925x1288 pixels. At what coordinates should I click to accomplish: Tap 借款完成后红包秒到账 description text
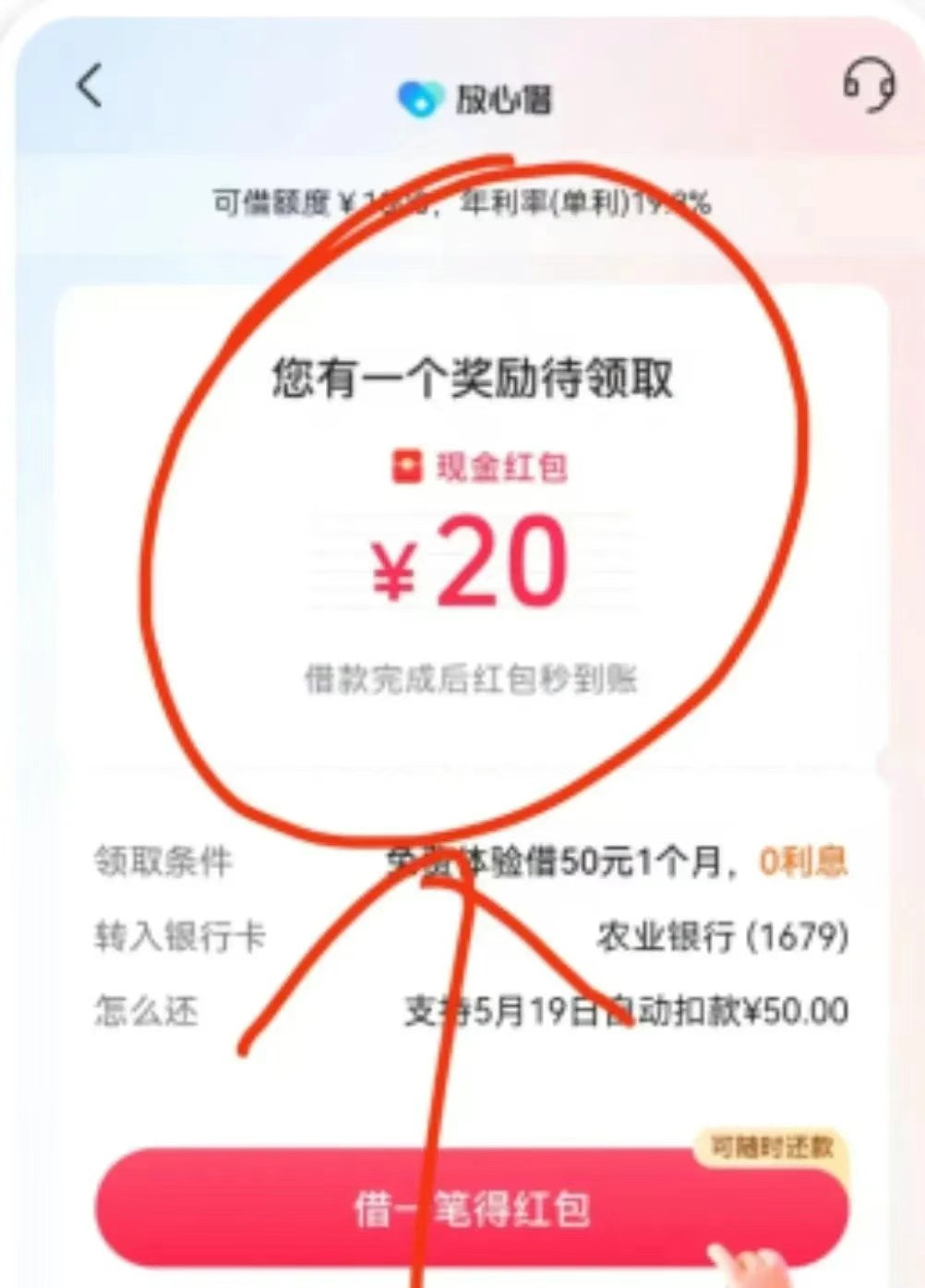tap(471, 677)
